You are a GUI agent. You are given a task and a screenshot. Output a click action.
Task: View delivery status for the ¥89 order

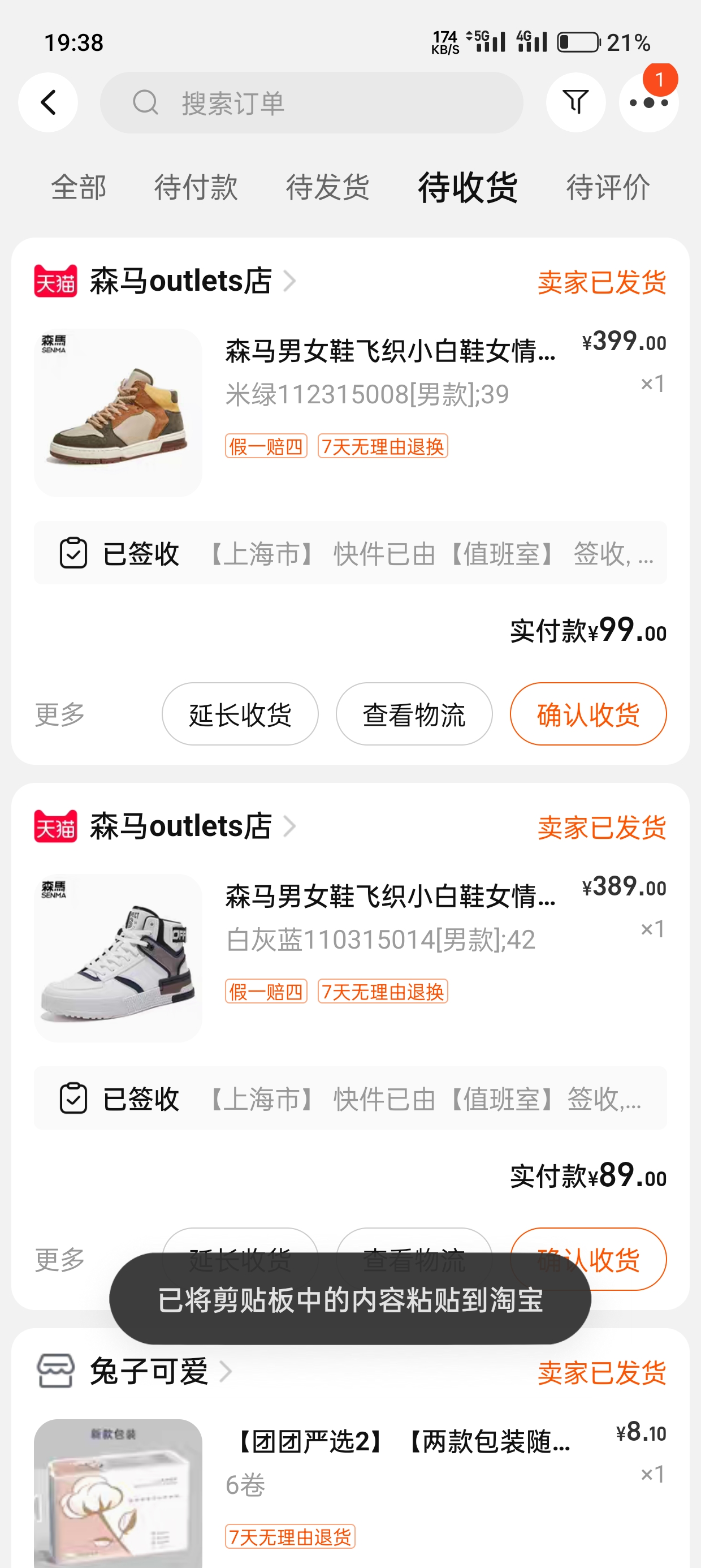coord(350,1098)
